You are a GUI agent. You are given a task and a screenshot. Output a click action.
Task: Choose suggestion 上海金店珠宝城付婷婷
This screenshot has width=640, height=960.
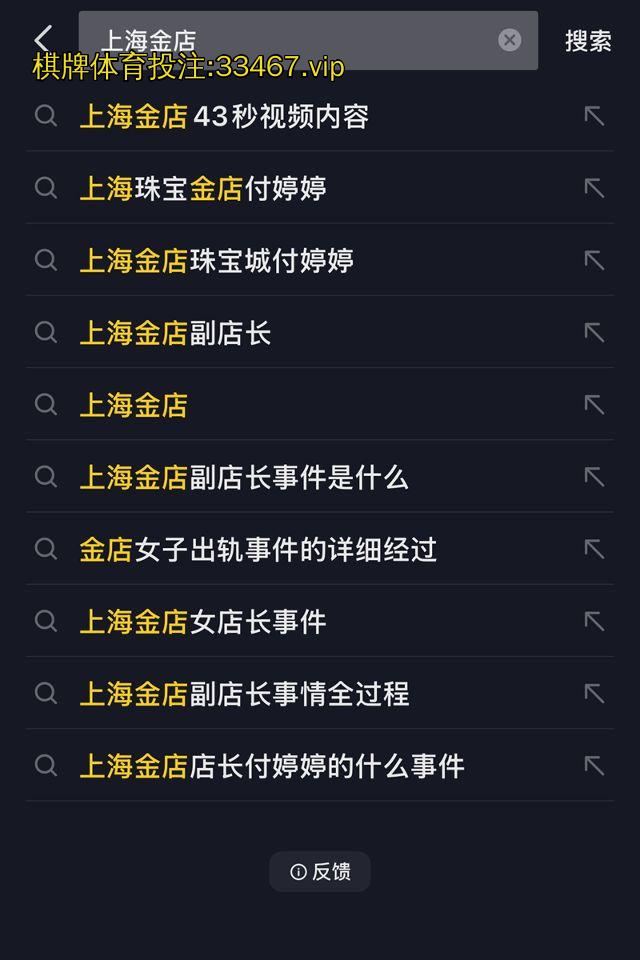(217, 261)
